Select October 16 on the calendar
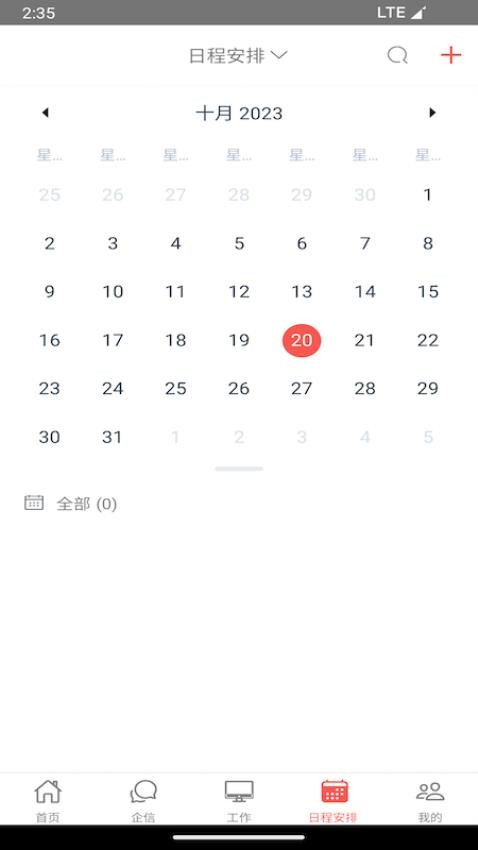 [x=49, y=340]
